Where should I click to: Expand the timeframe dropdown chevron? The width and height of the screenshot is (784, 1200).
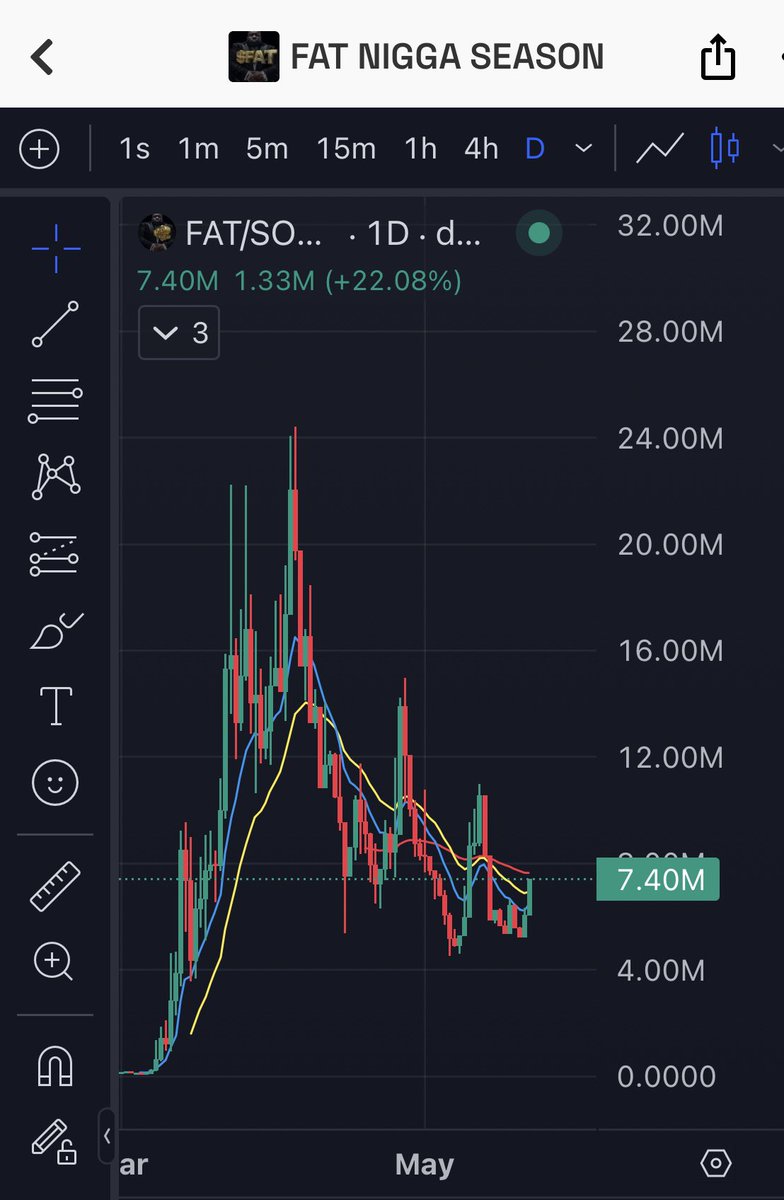pyautogui.click(x=583, y=150)
